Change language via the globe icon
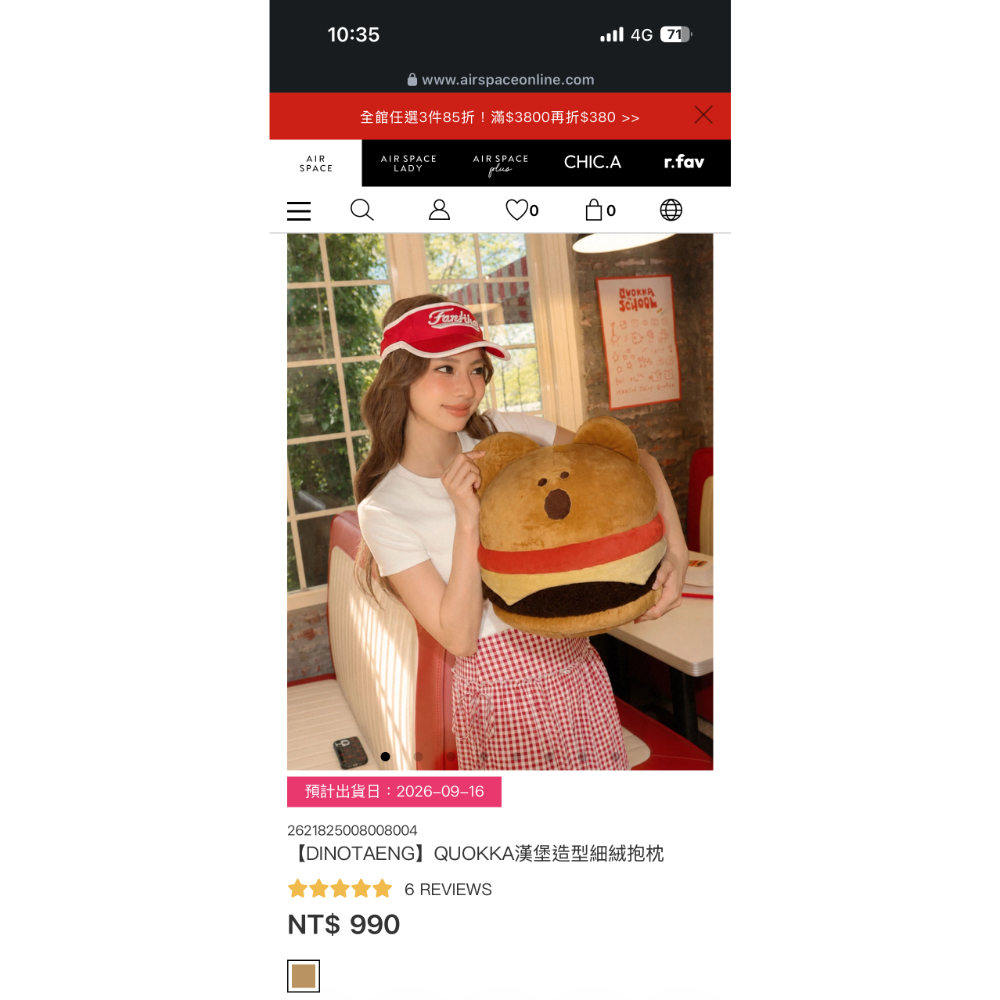 (671, 210)
